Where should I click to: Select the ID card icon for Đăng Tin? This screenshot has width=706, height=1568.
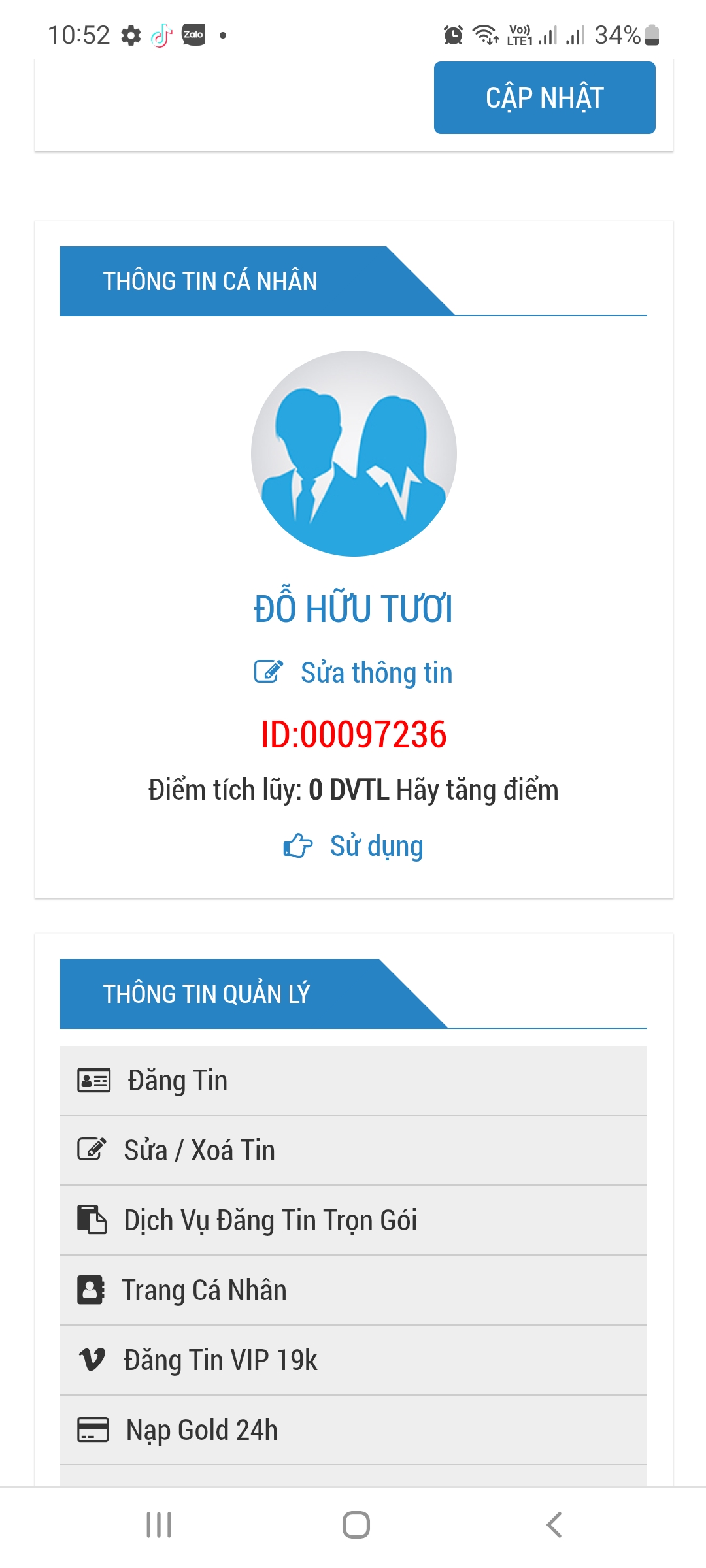tap(93, 1079)
